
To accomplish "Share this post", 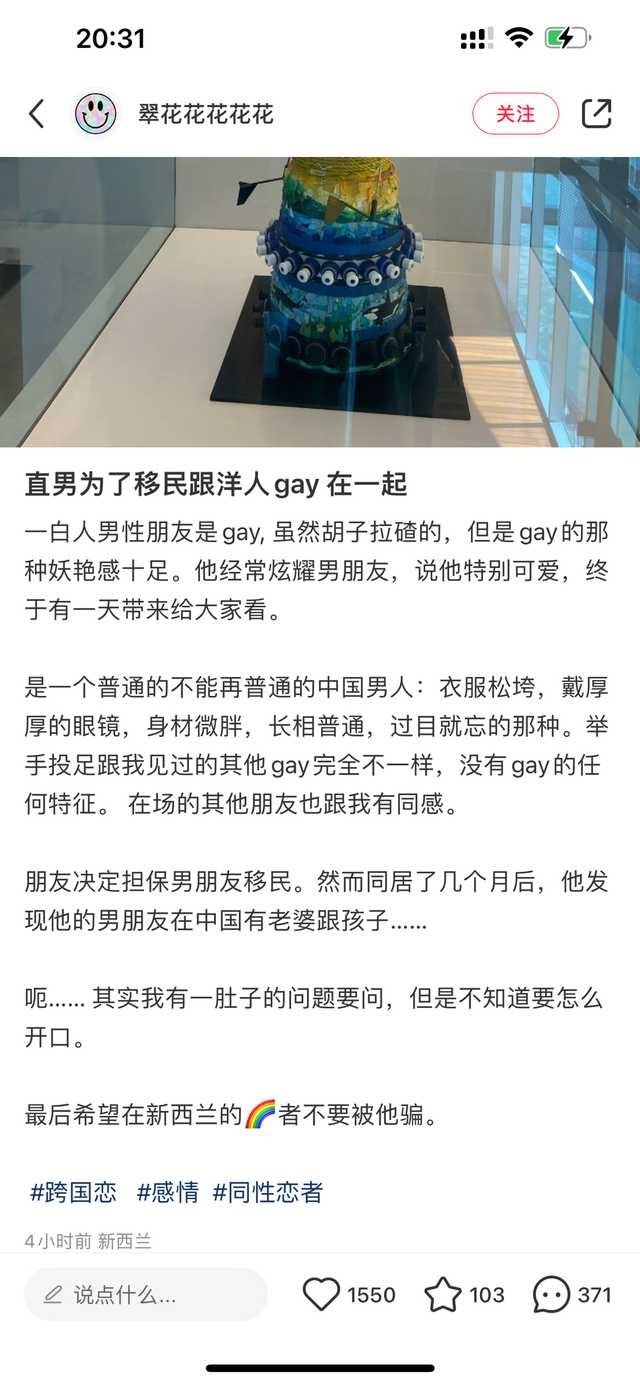I will click(x=596, y=114).
